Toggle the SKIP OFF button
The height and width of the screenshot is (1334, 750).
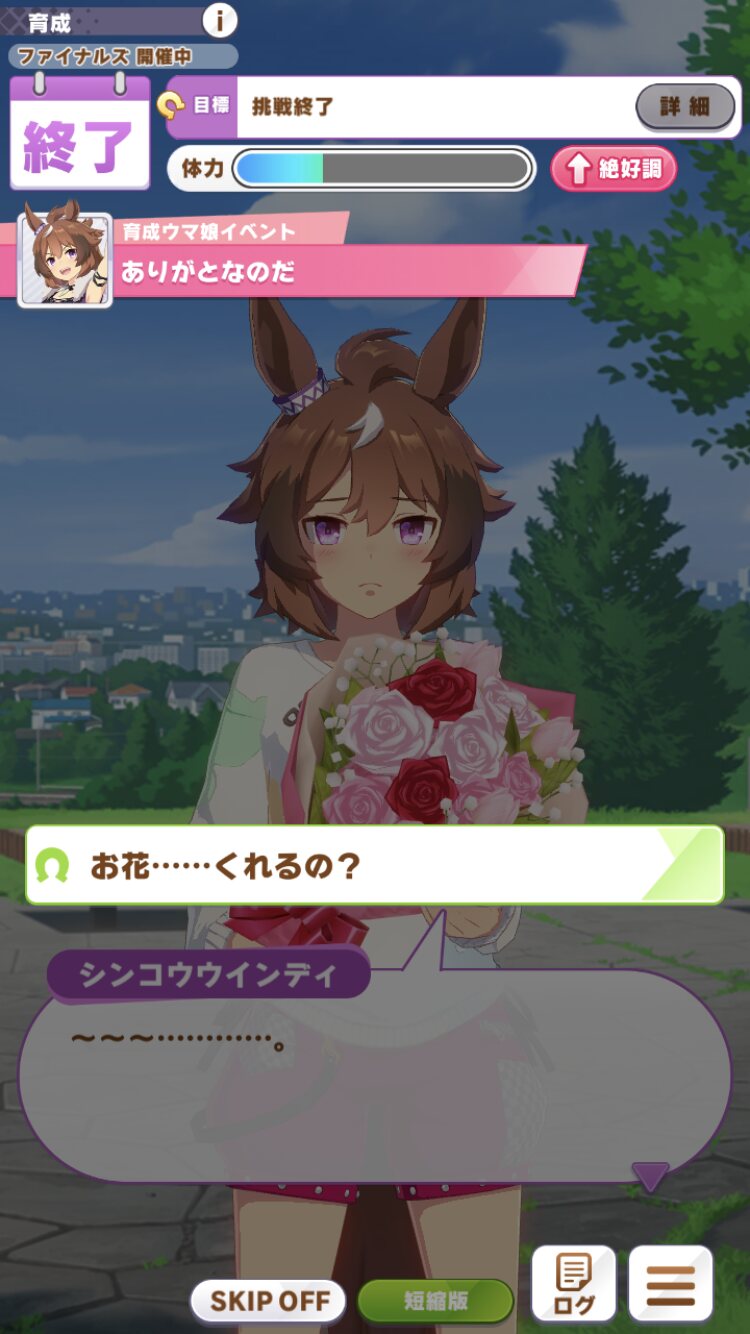pyautogui.click(x=268, y=1301)
